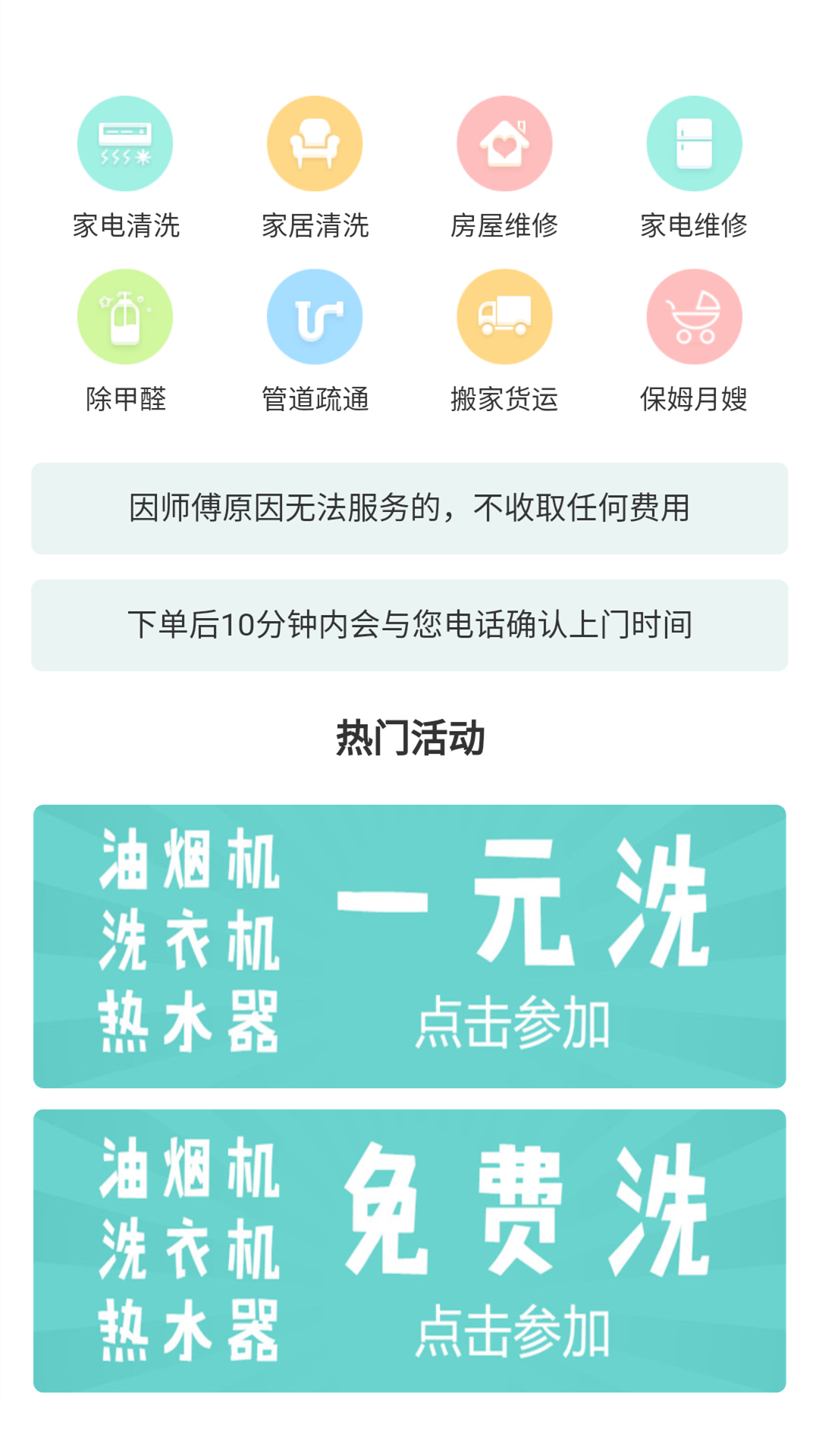This screenshot has height=1456, width=819.
Task: Select the 家电清洗 appliance cleaning icon
Action: 125,143
